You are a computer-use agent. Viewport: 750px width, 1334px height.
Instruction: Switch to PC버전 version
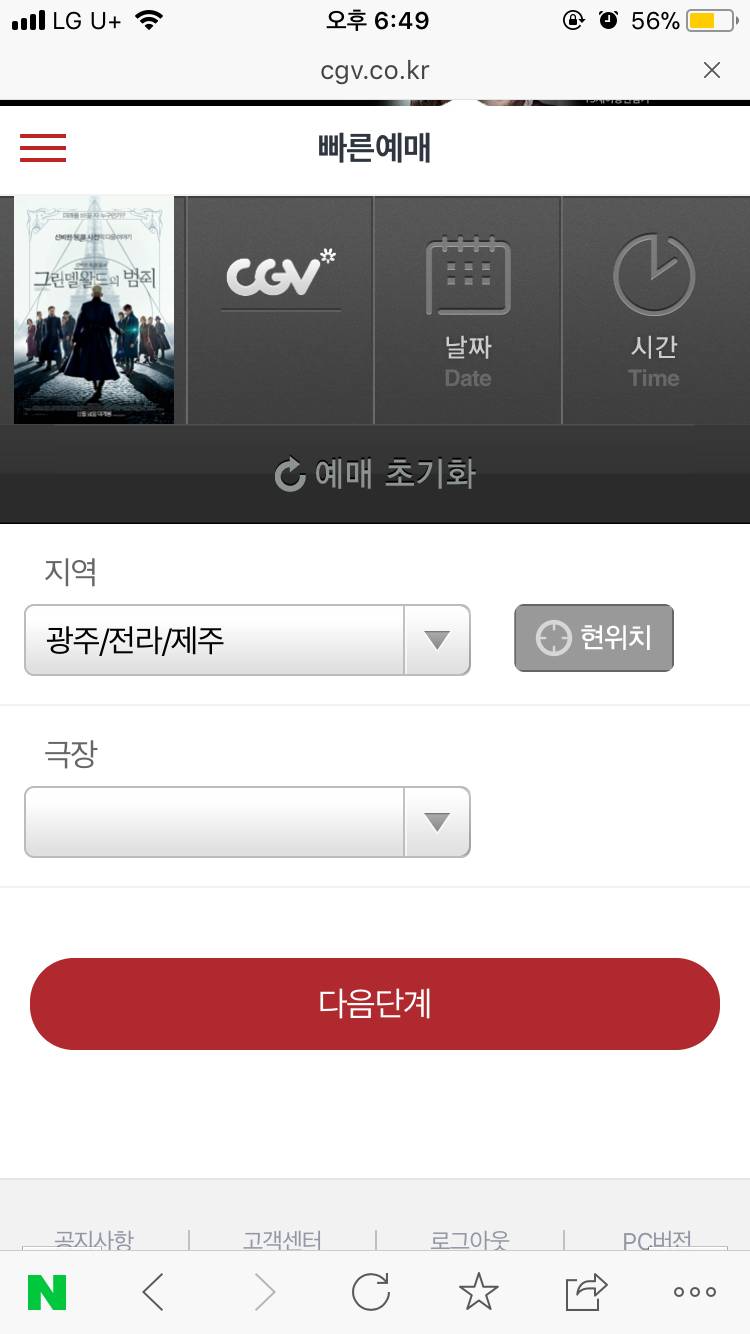(x=657, y=1239)
